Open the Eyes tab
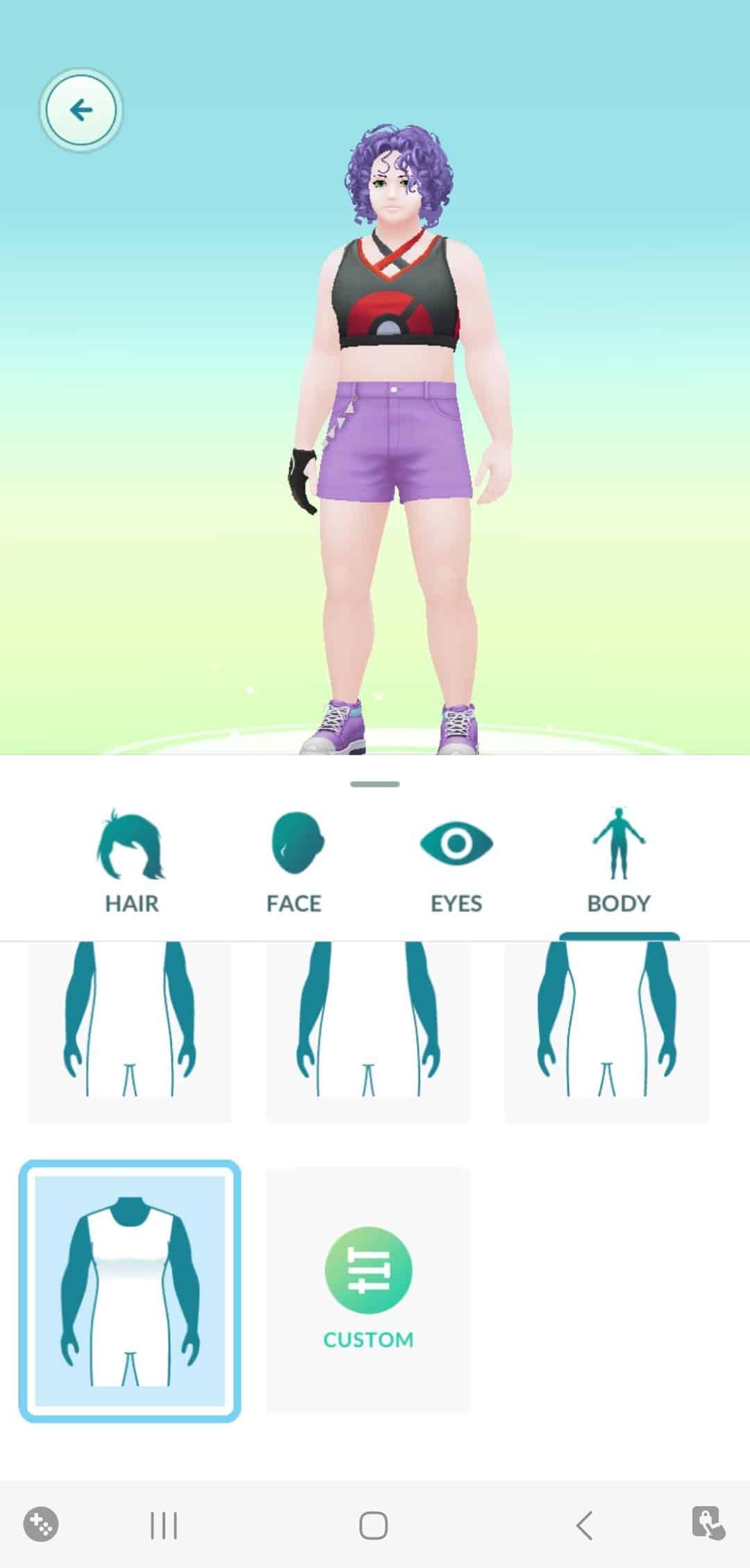750x1568 pixels. pos(456,862)
